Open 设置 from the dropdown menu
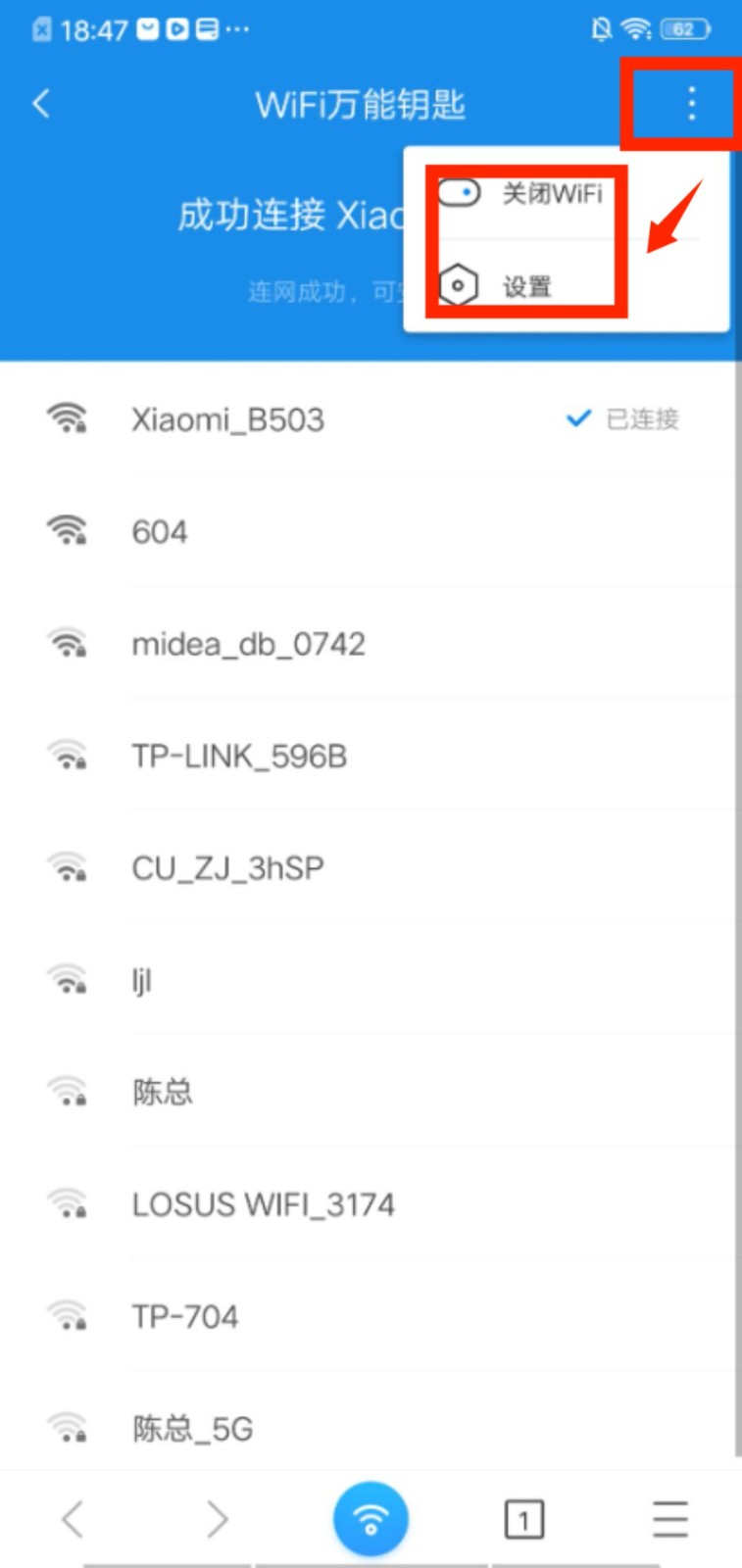This screenshot has height=1568, width=742. point(526,286)
